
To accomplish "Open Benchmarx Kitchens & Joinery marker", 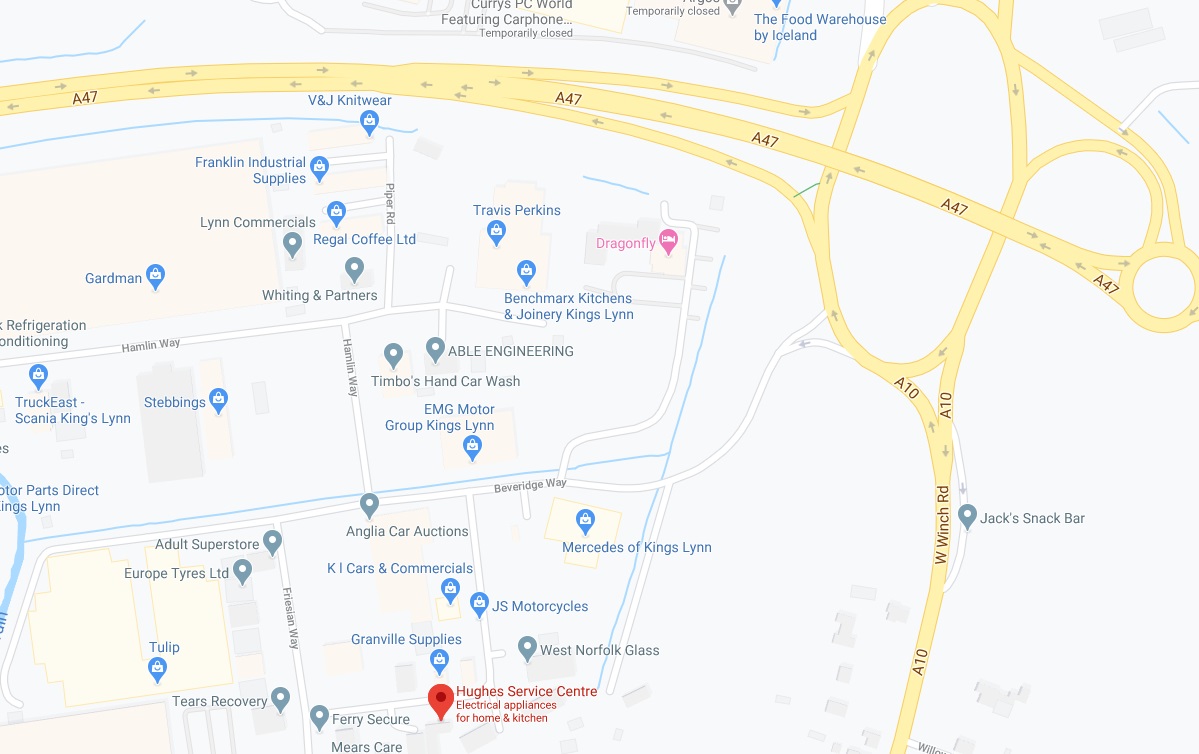I will pyautogui.click(x=526, y=270).
